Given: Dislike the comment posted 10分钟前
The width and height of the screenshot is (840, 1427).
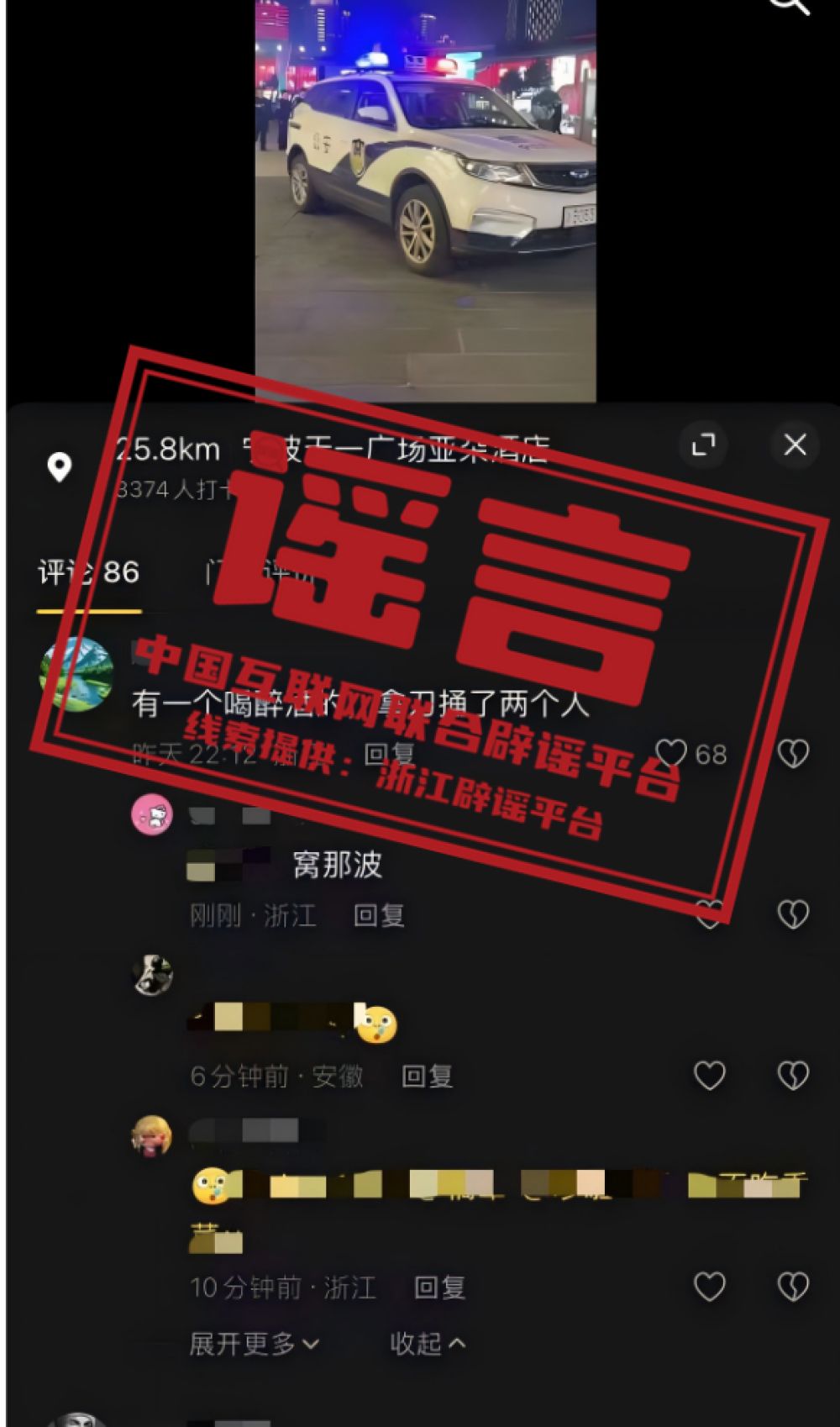Looking at the screenshot, I should coord(793,1287).
